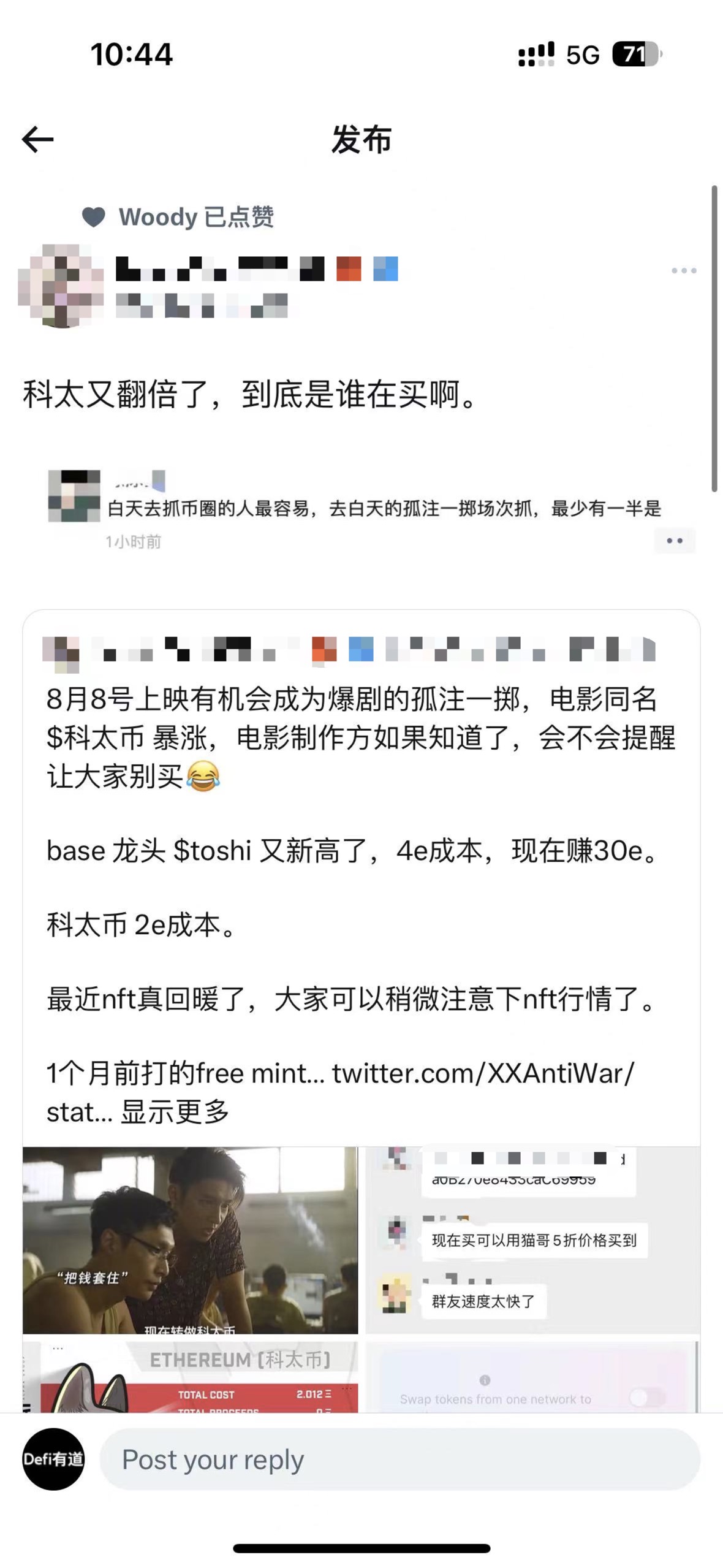Open the Defi有道 account avatar

click(53, 1460)
